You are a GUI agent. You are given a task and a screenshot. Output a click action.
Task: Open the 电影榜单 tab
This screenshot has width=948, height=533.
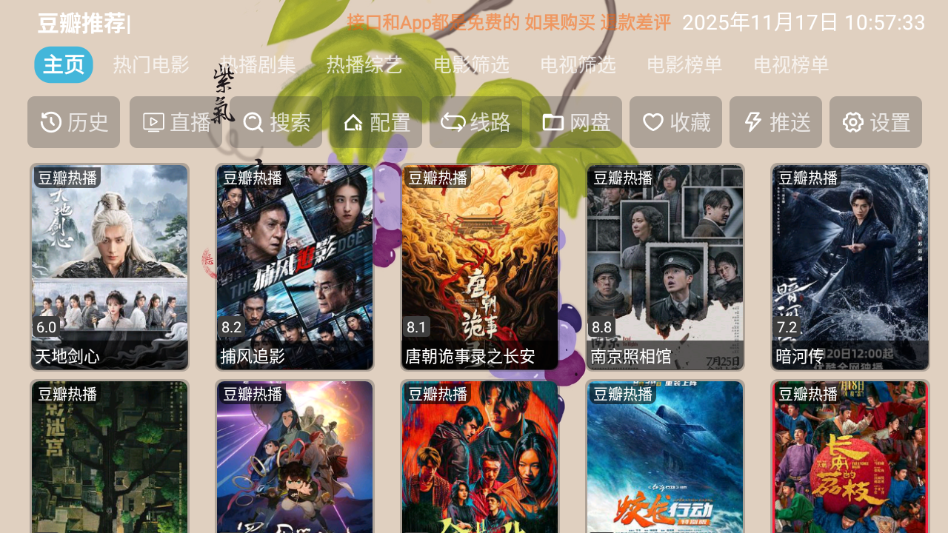(x=684, y=65)
